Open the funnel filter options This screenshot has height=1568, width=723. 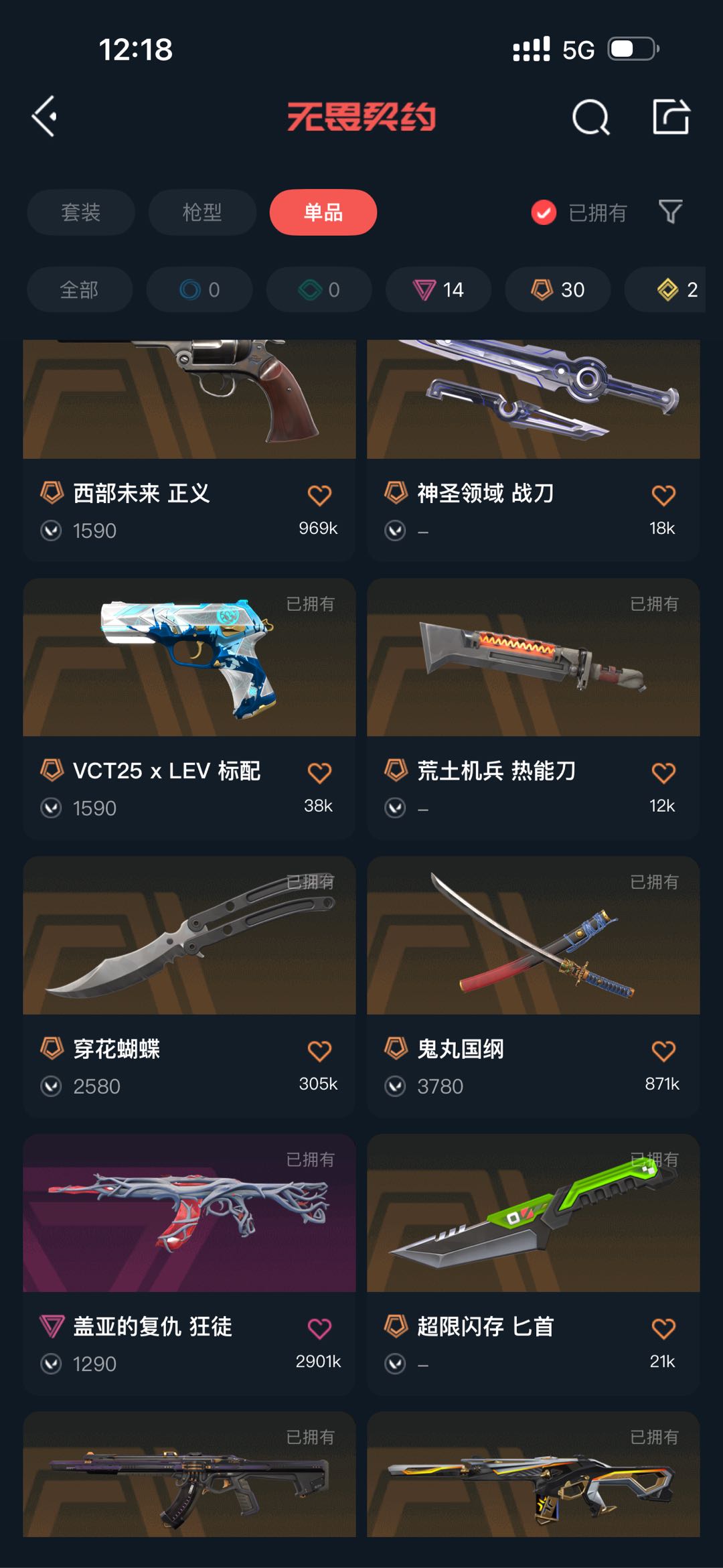click(x=670, y=212)
